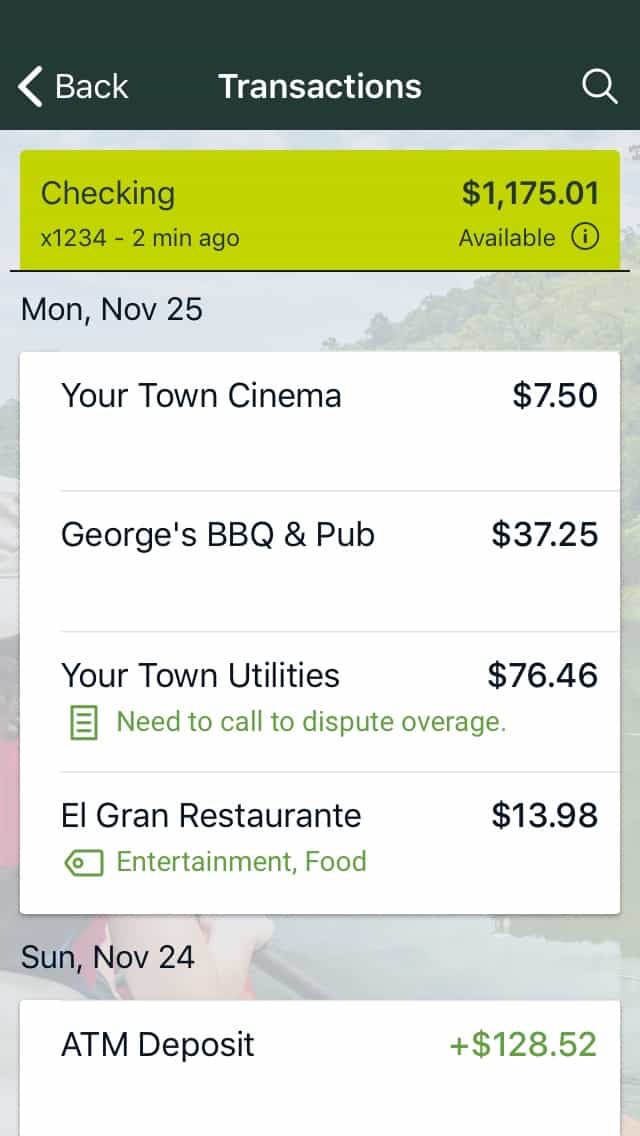The image size is (640, 1136).
Task: Tap the available balance info icon
Action: coord(586,238)
